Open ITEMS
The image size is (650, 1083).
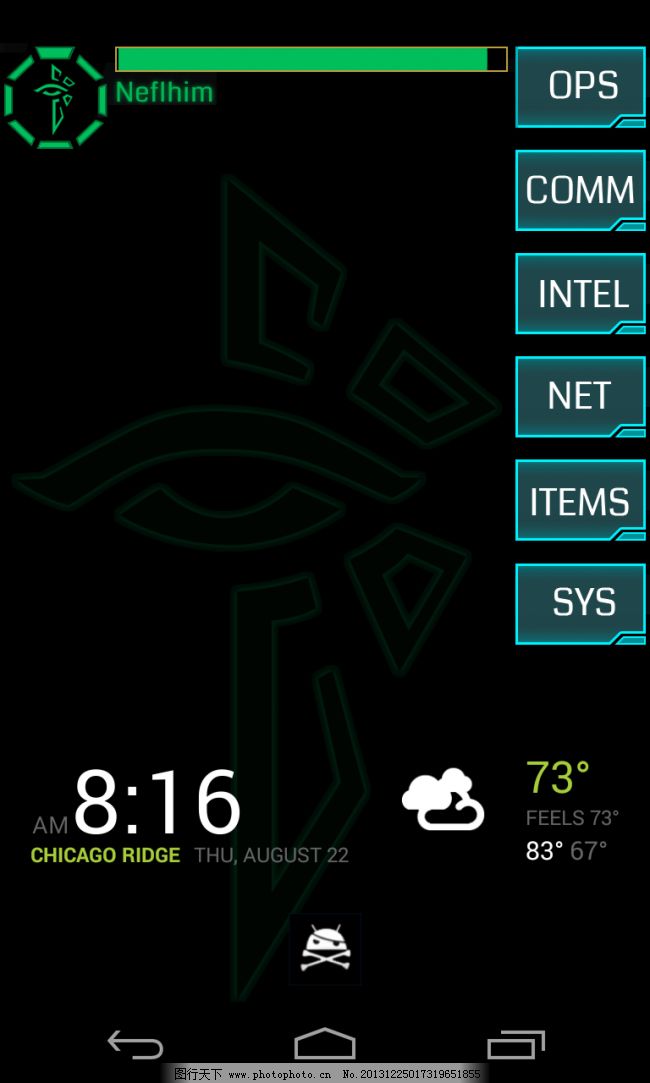(x=580, y=500)
